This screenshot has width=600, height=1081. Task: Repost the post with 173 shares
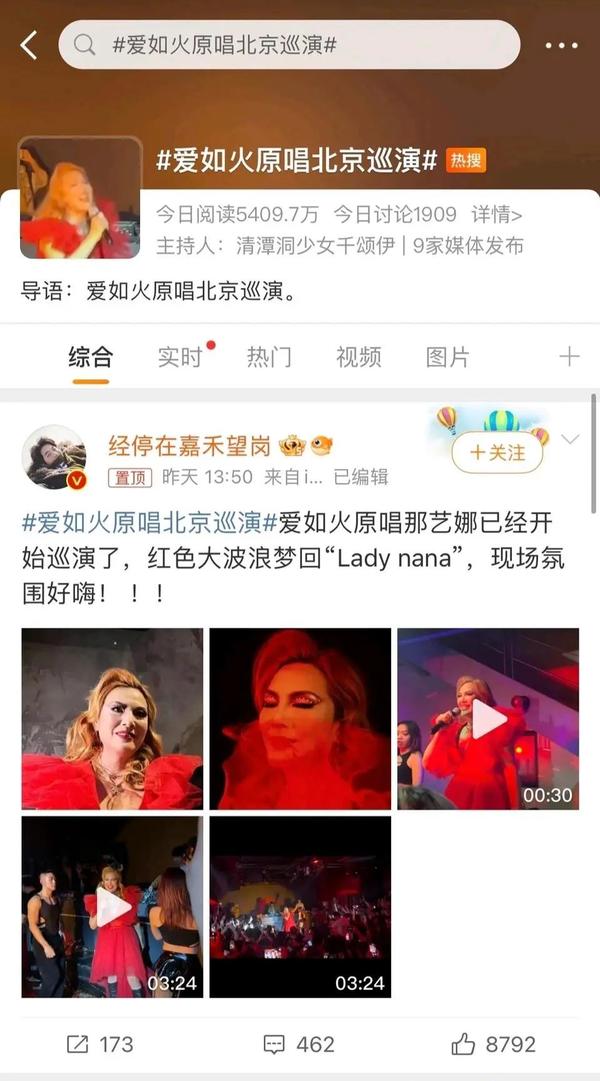pyautogui.click(x=100, y=1044)
